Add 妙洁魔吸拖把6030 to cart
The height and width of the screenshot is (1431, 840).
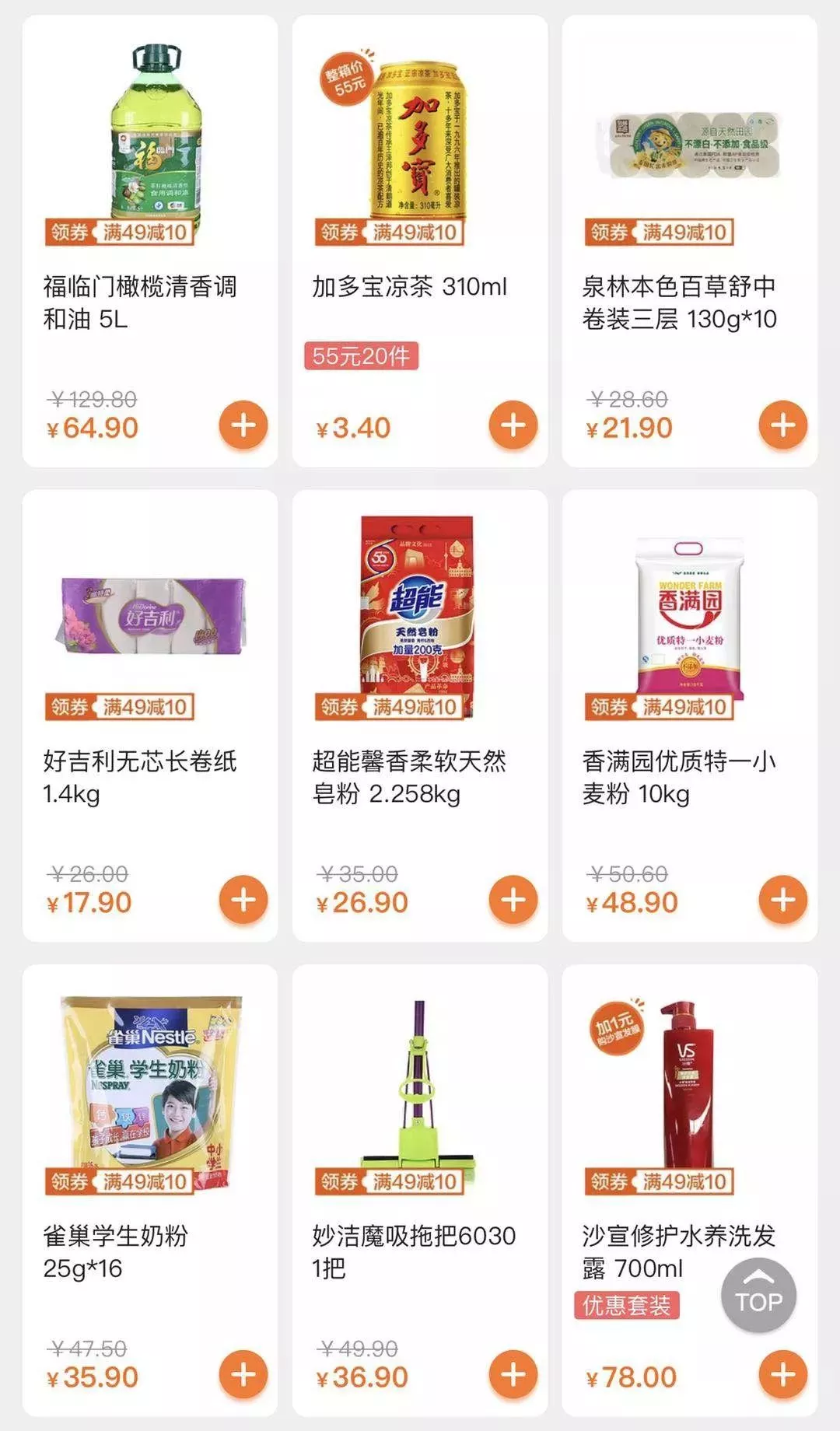[x=513, y=1374]
